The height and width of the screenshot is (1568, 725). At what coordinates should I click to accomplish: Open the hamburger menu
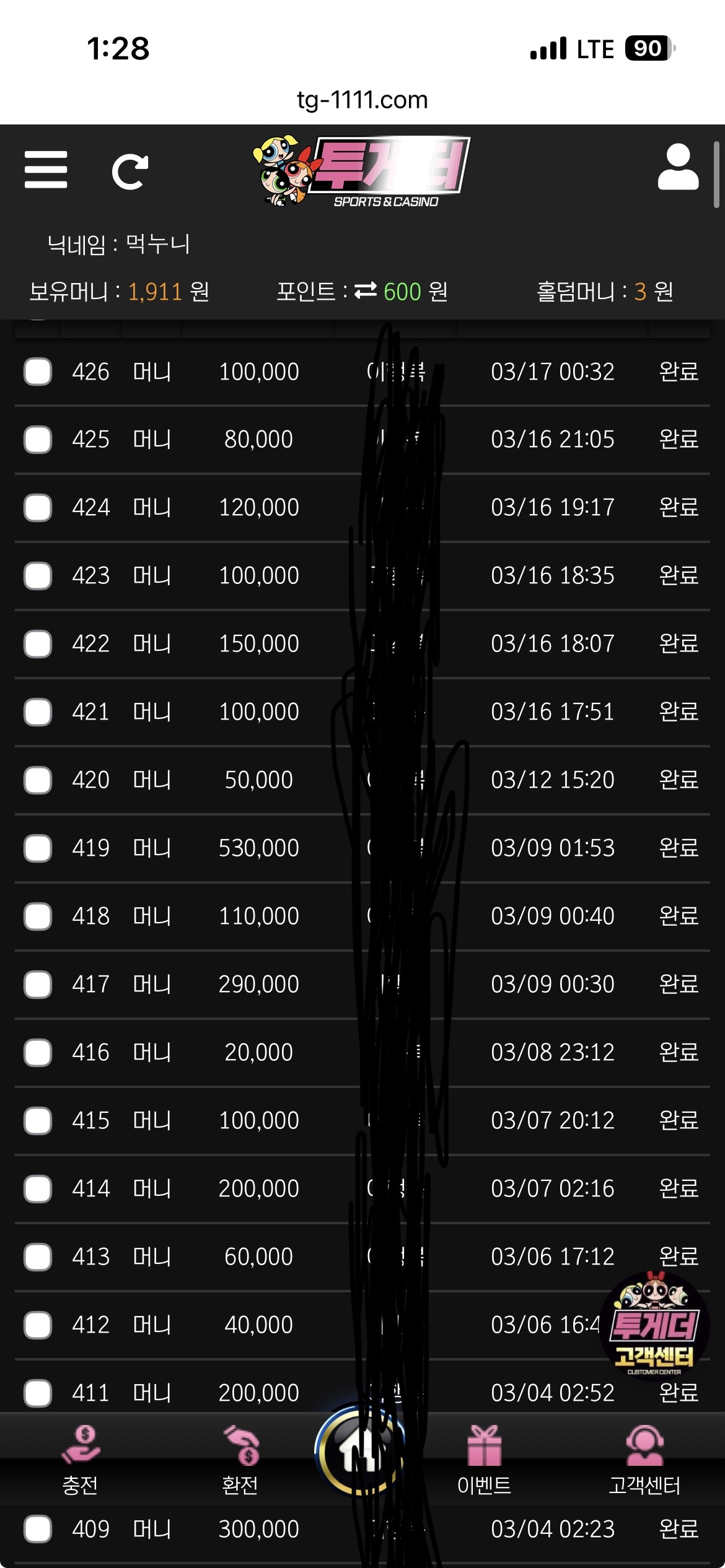[x=46, y=170]
